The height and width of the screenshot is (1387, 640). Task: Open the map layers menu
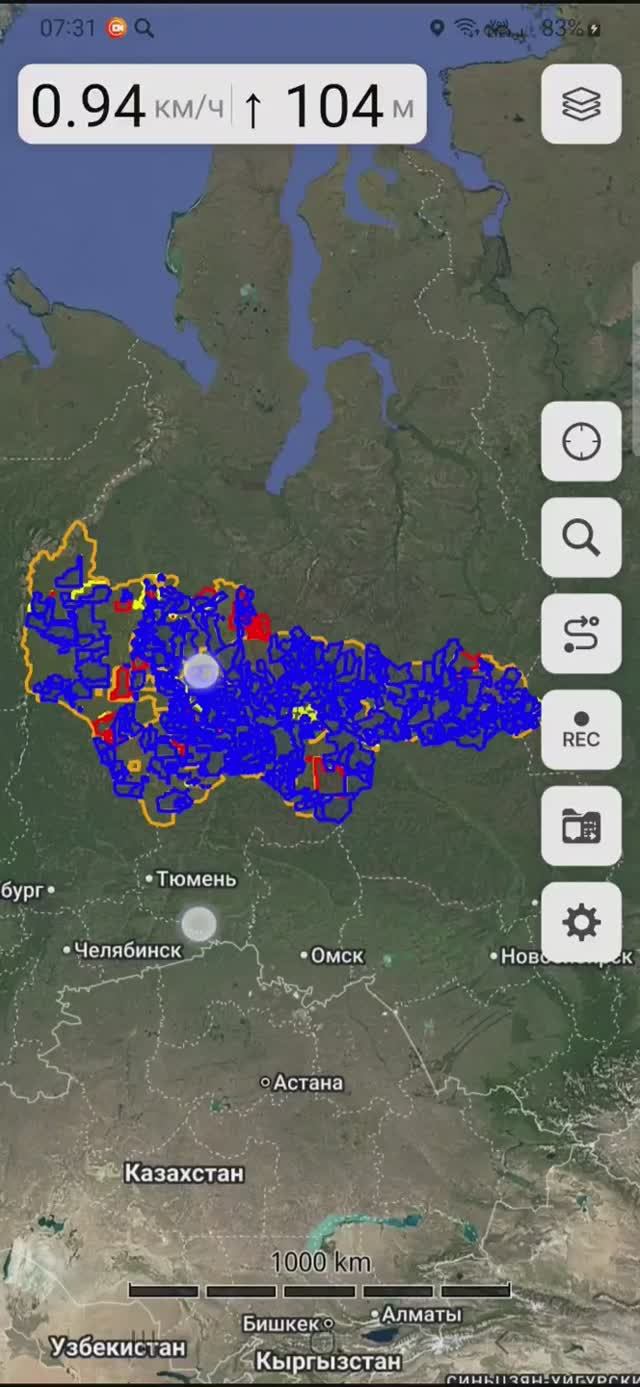click(x=581, y=104)
